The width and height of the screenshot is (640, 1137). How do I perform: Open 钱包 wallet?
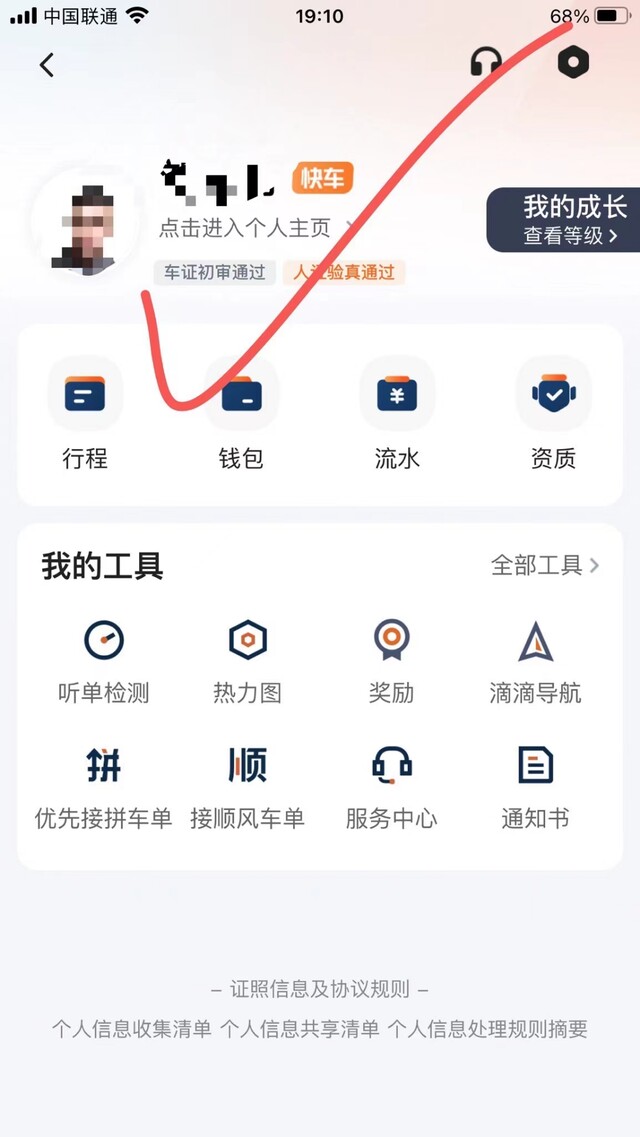(x=241, y=413)
